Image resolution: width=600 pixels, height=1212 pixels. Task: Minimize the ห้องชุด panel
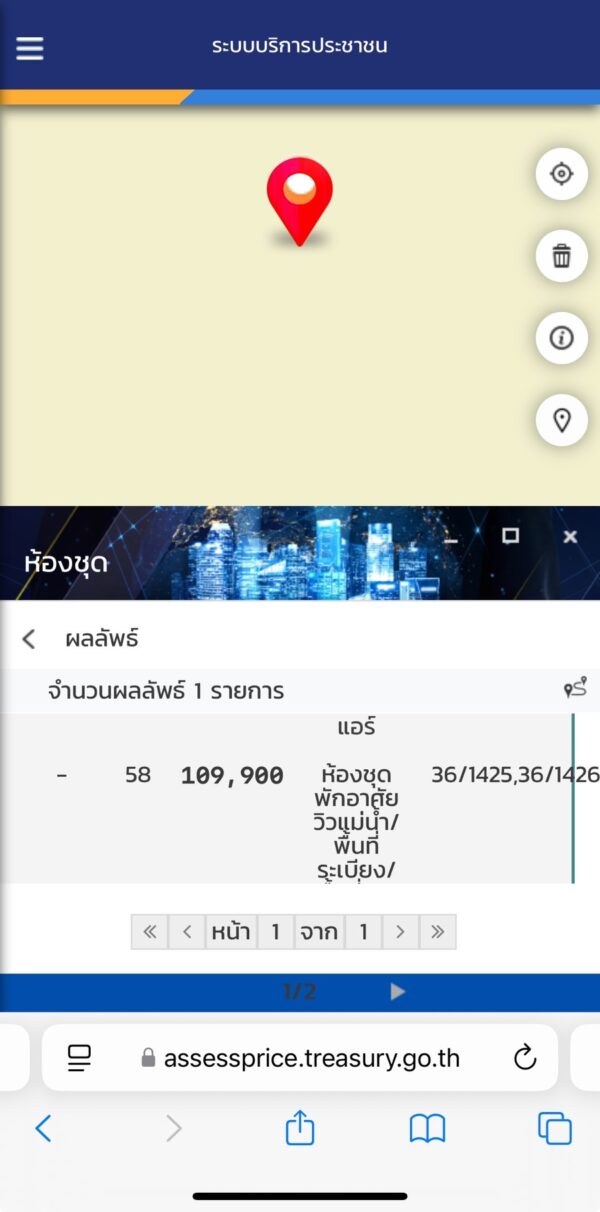[x=452, y=538]
